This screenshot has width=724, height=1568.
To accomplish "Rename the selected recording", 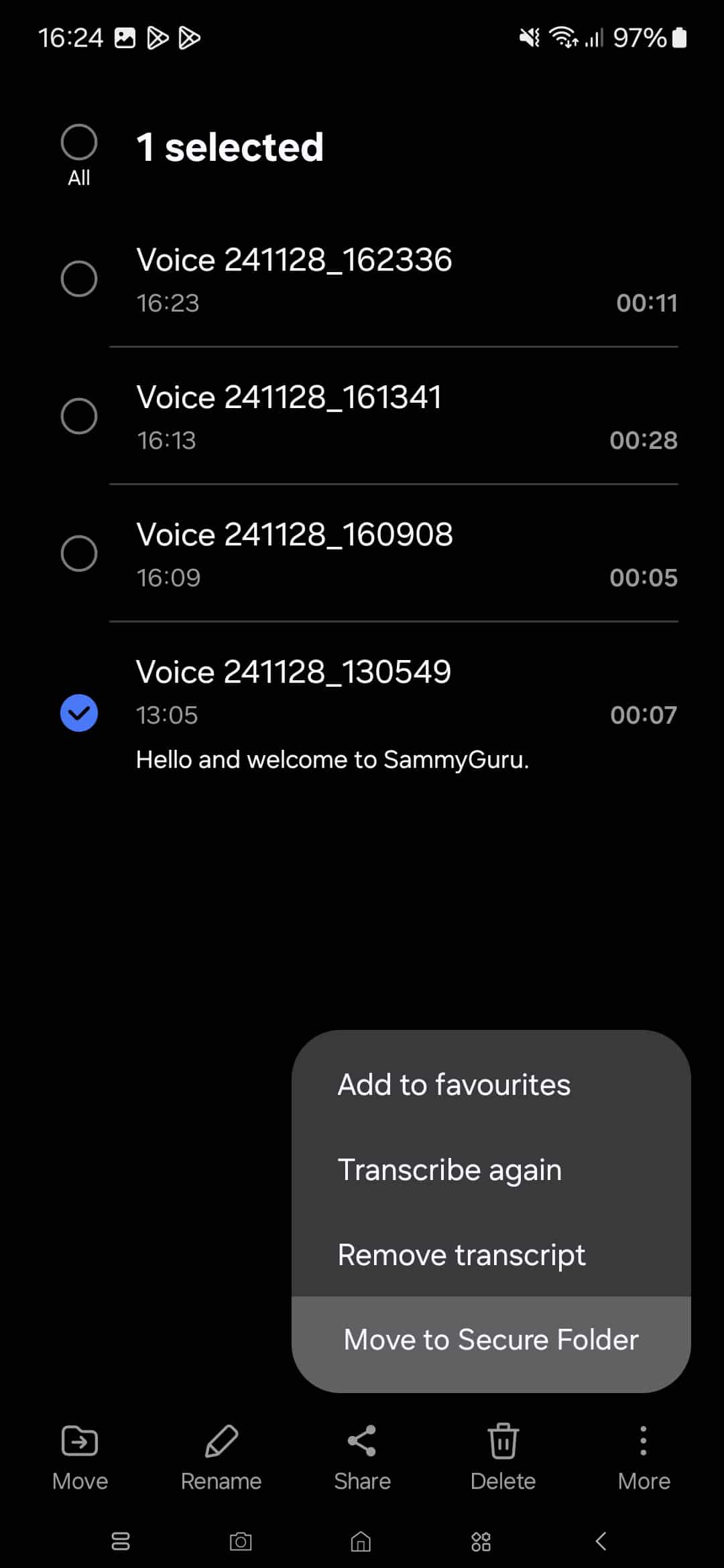I will [221, 1457].
